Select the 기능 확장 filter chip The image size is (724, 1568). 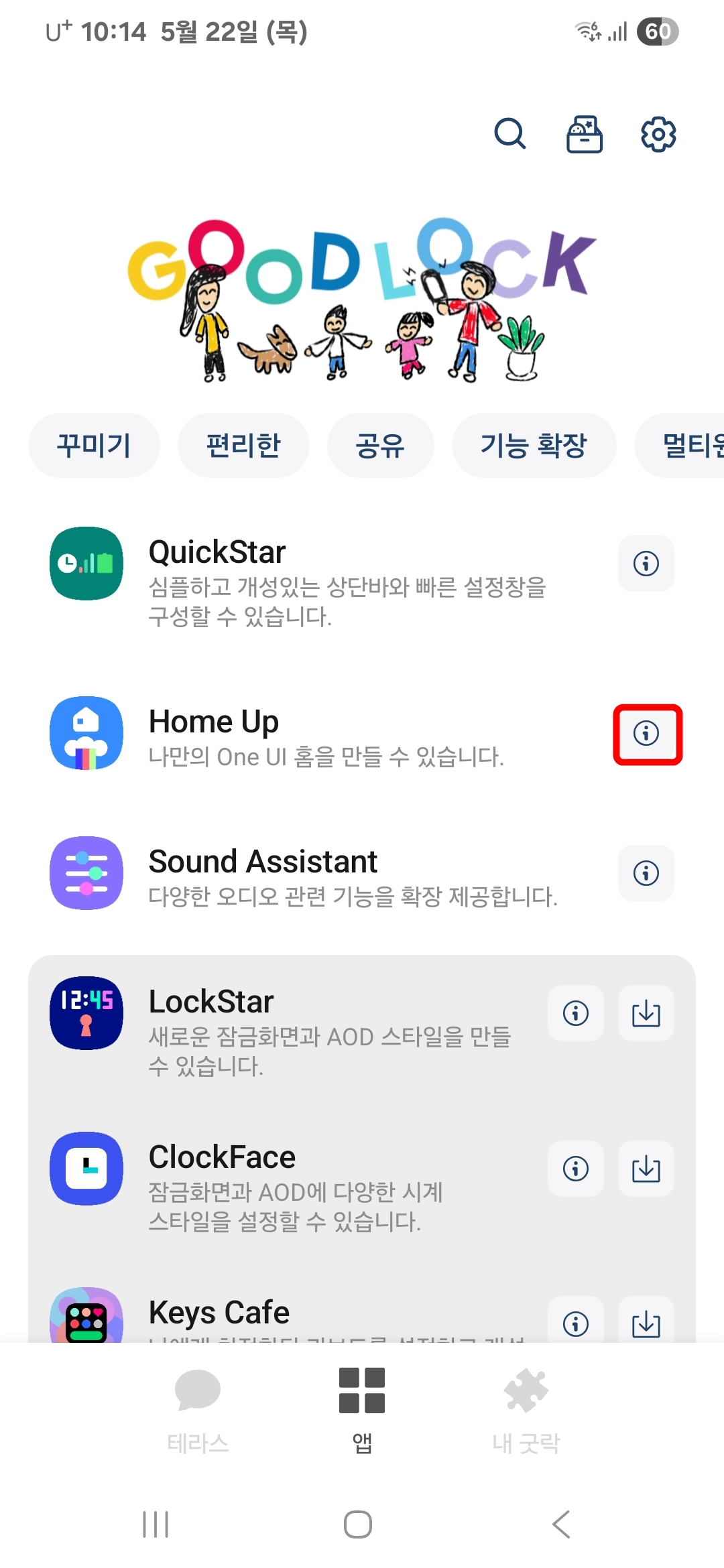534,445
